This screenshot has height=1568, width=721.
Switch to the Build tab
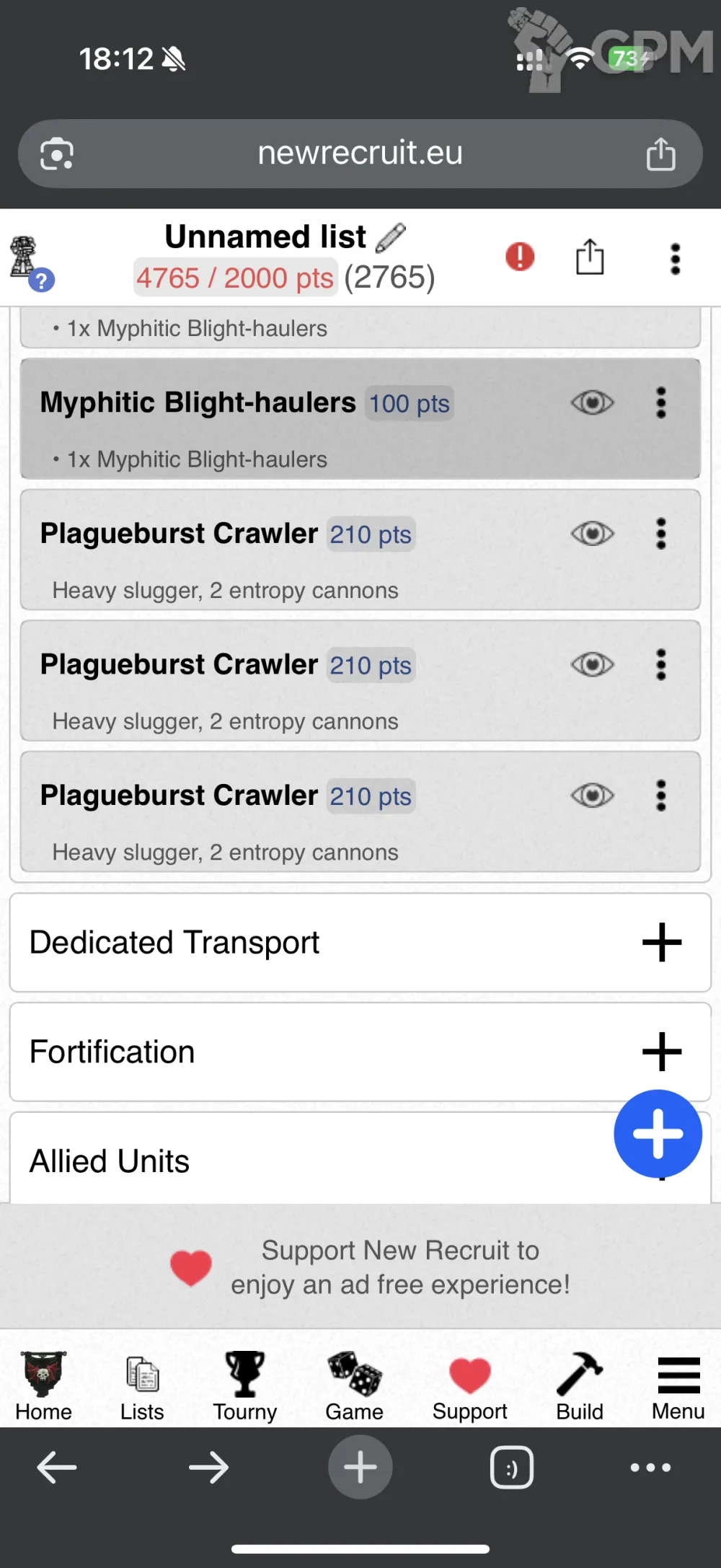(x=580, y=1386)
